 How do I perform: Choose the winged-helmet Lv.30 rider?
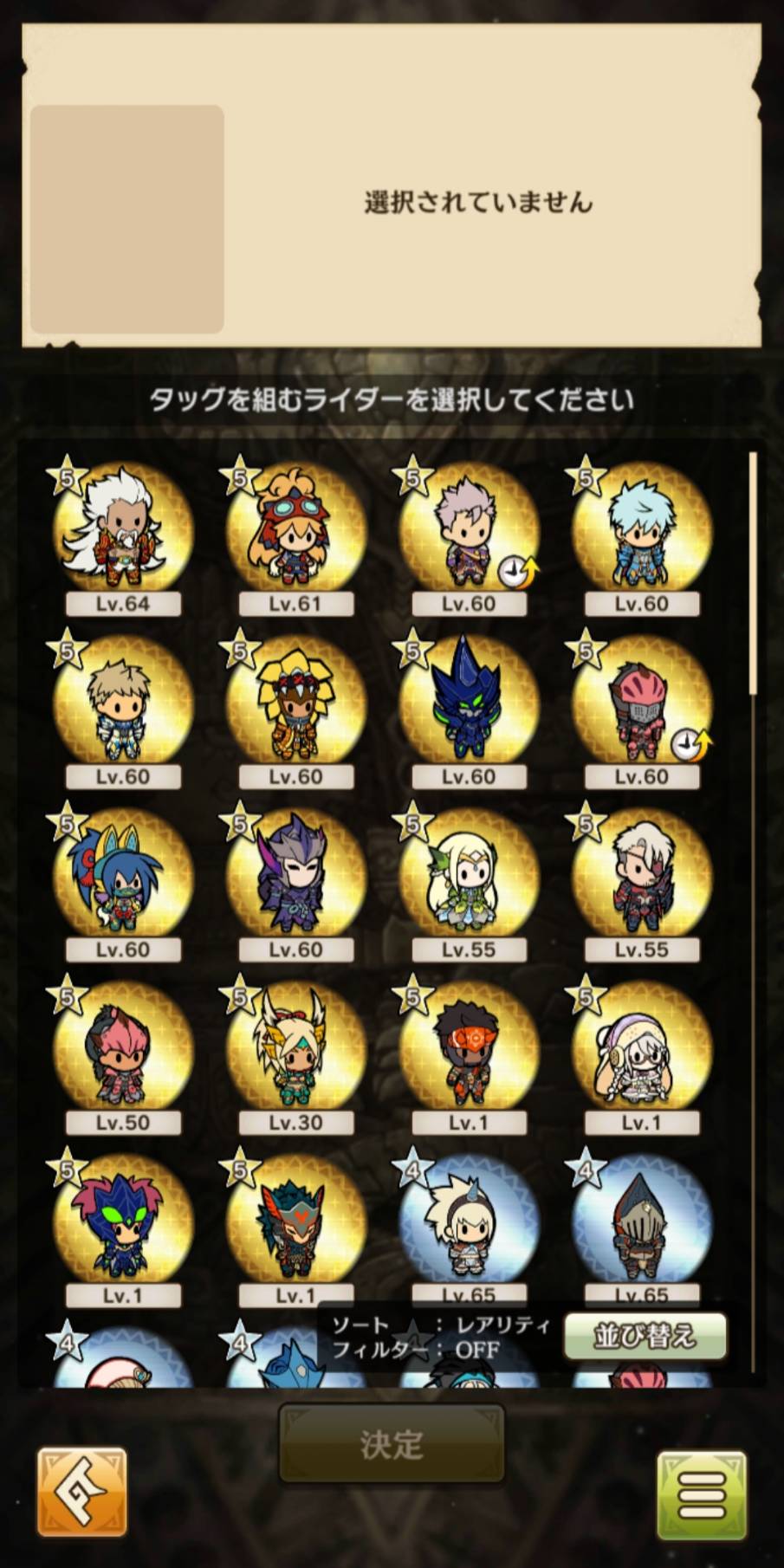[x=295, y=1049]
